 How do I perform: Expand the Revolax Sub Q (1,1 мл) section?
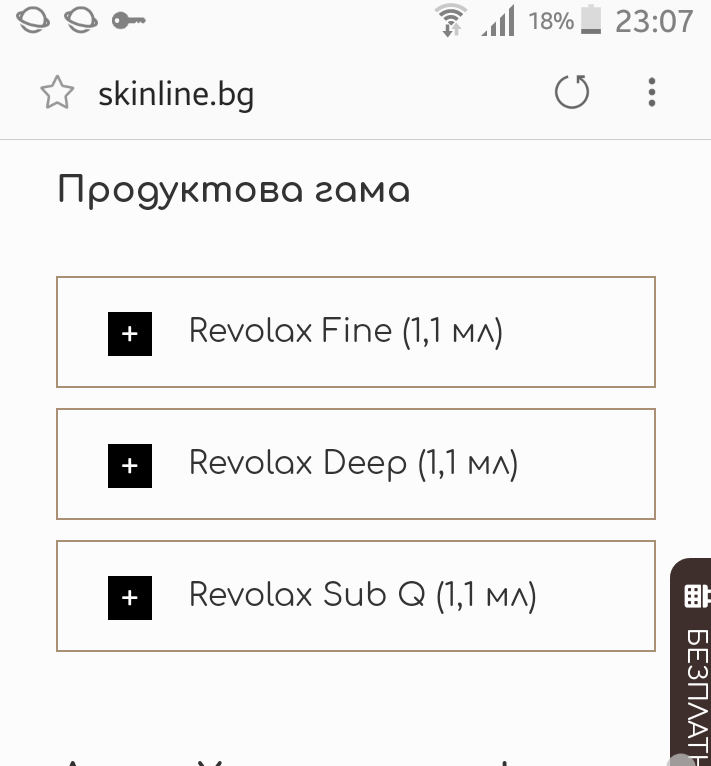(x=130, y=598)
